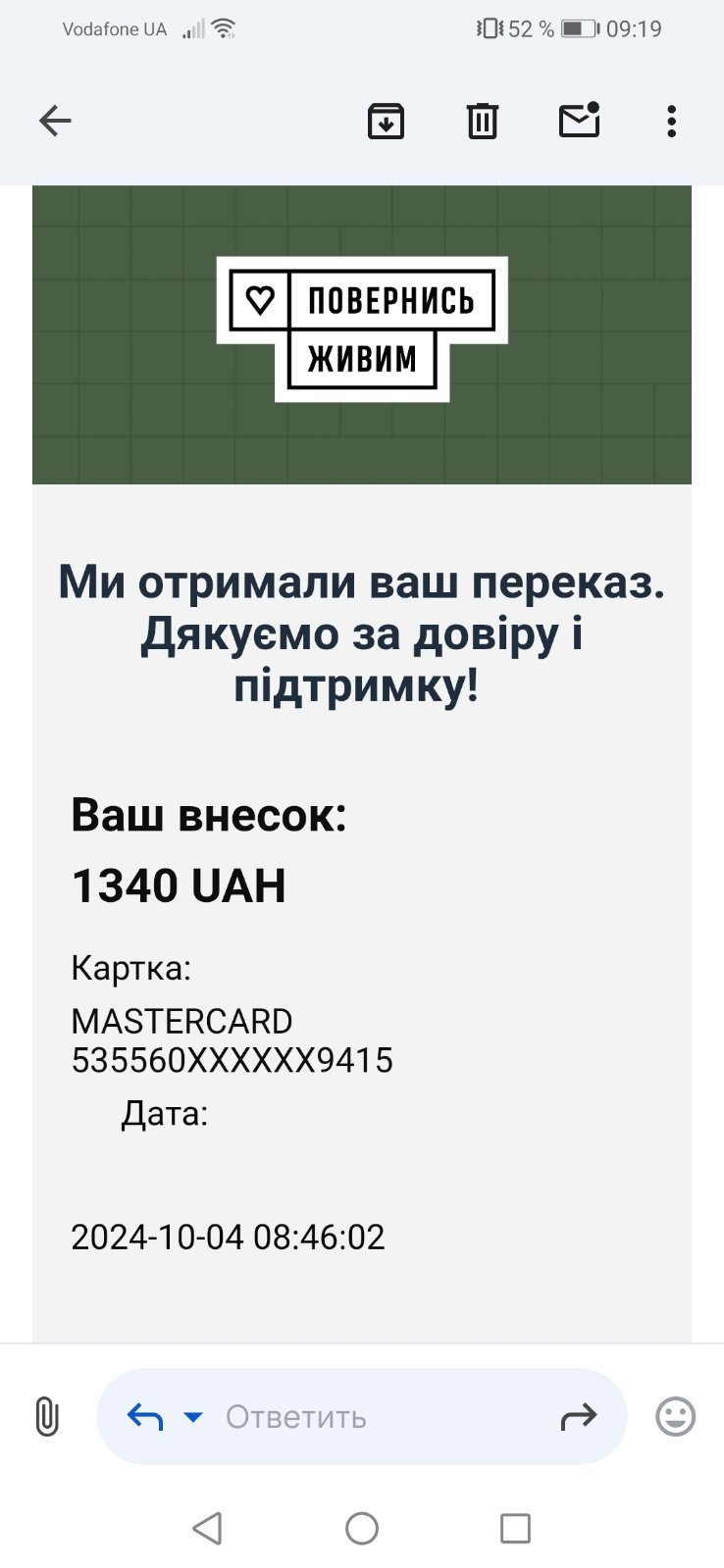Go to the system home screen

362,1528
